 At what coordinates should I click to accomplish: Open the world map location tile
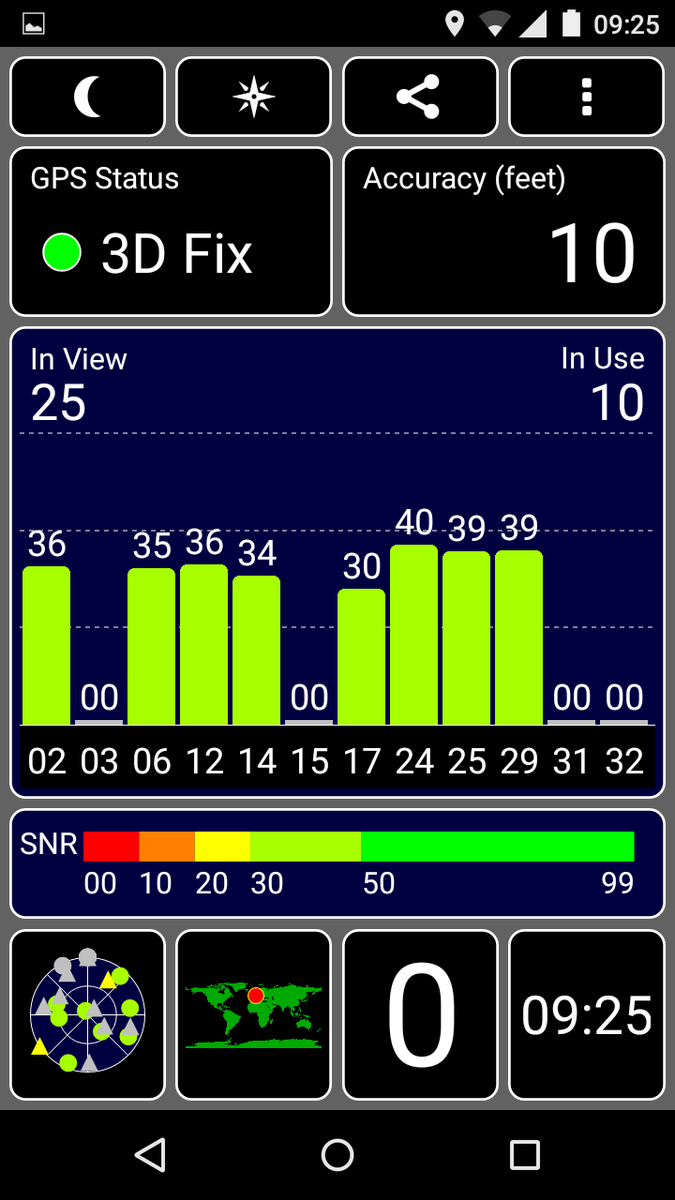(x=254, y=1015)
